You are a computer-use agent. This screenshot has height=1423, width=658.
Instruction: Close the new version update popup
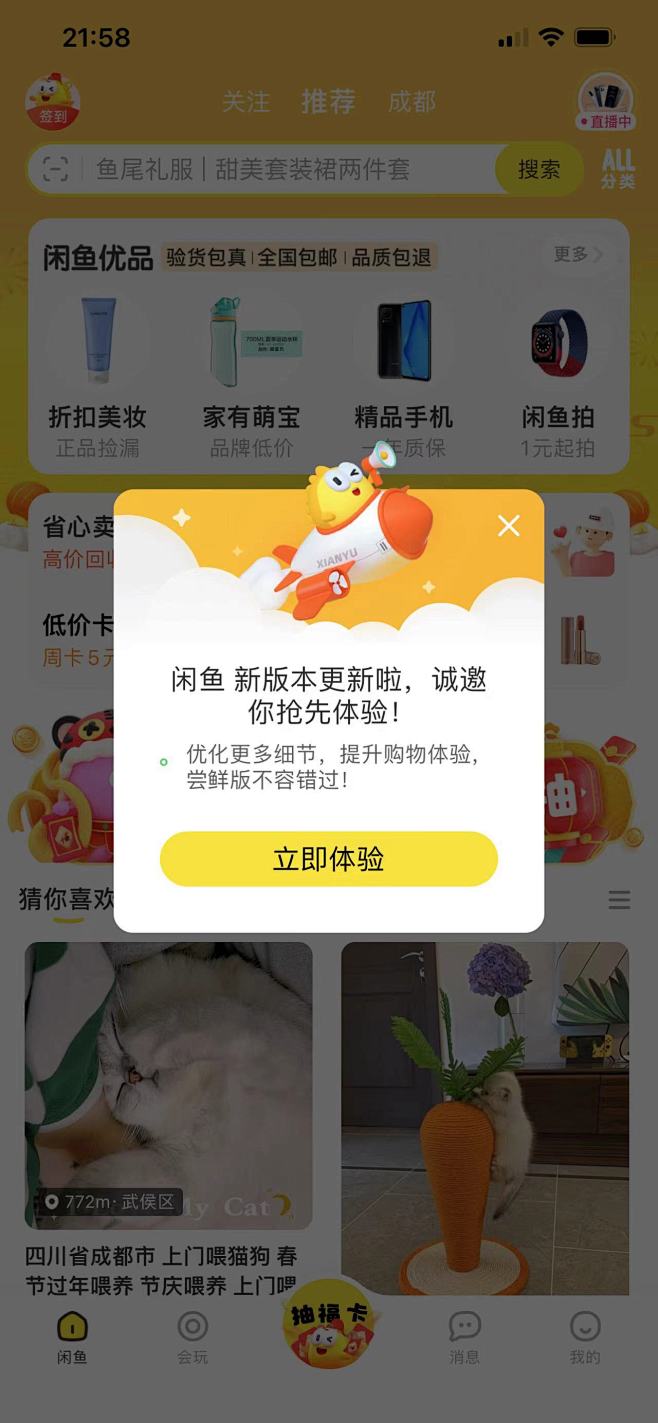point(509,525)
